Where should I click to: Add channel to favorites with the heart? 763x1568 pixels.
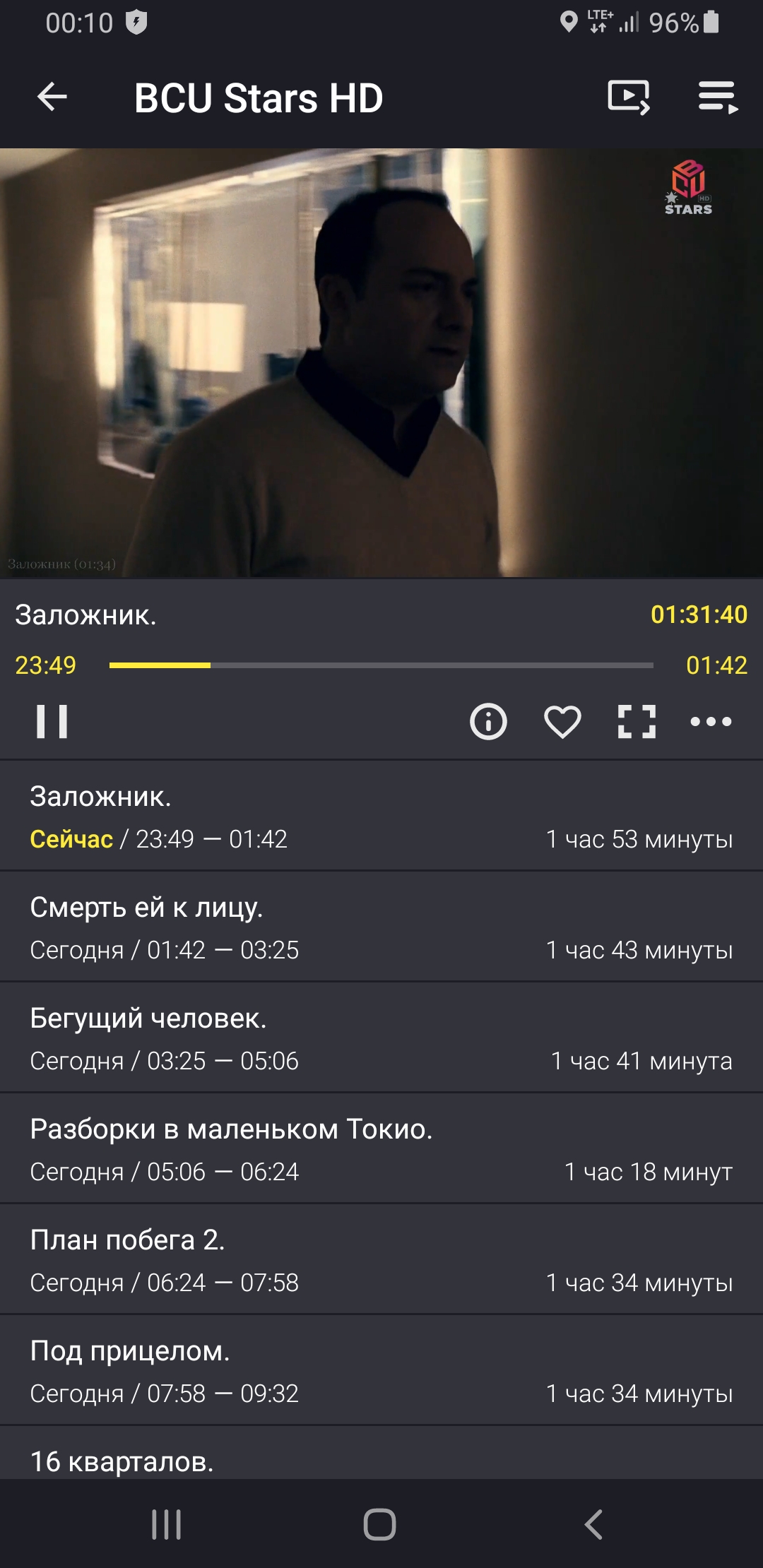(562, 721)
